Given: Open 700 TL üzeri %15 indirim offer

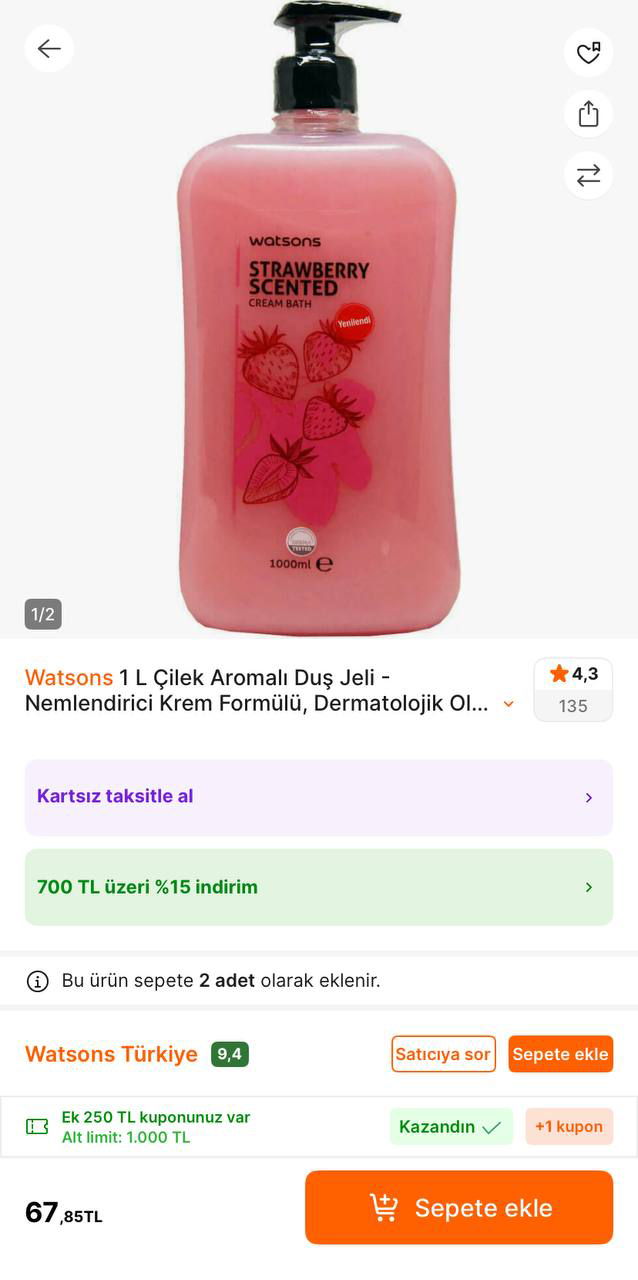Looking at the screenshot, I should [318, 887].
